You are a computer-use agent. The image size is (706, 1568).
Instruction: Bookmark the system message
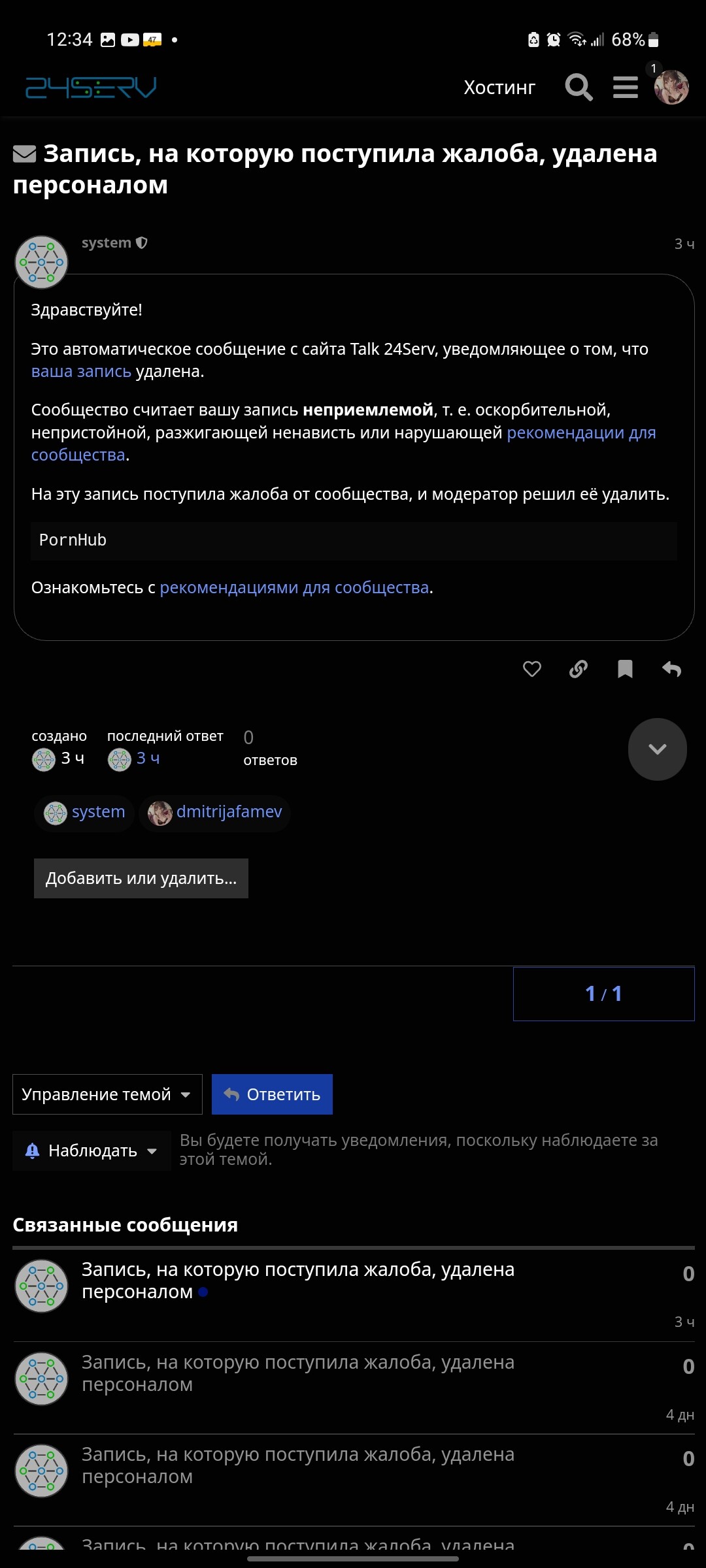(x=625, y=669)
